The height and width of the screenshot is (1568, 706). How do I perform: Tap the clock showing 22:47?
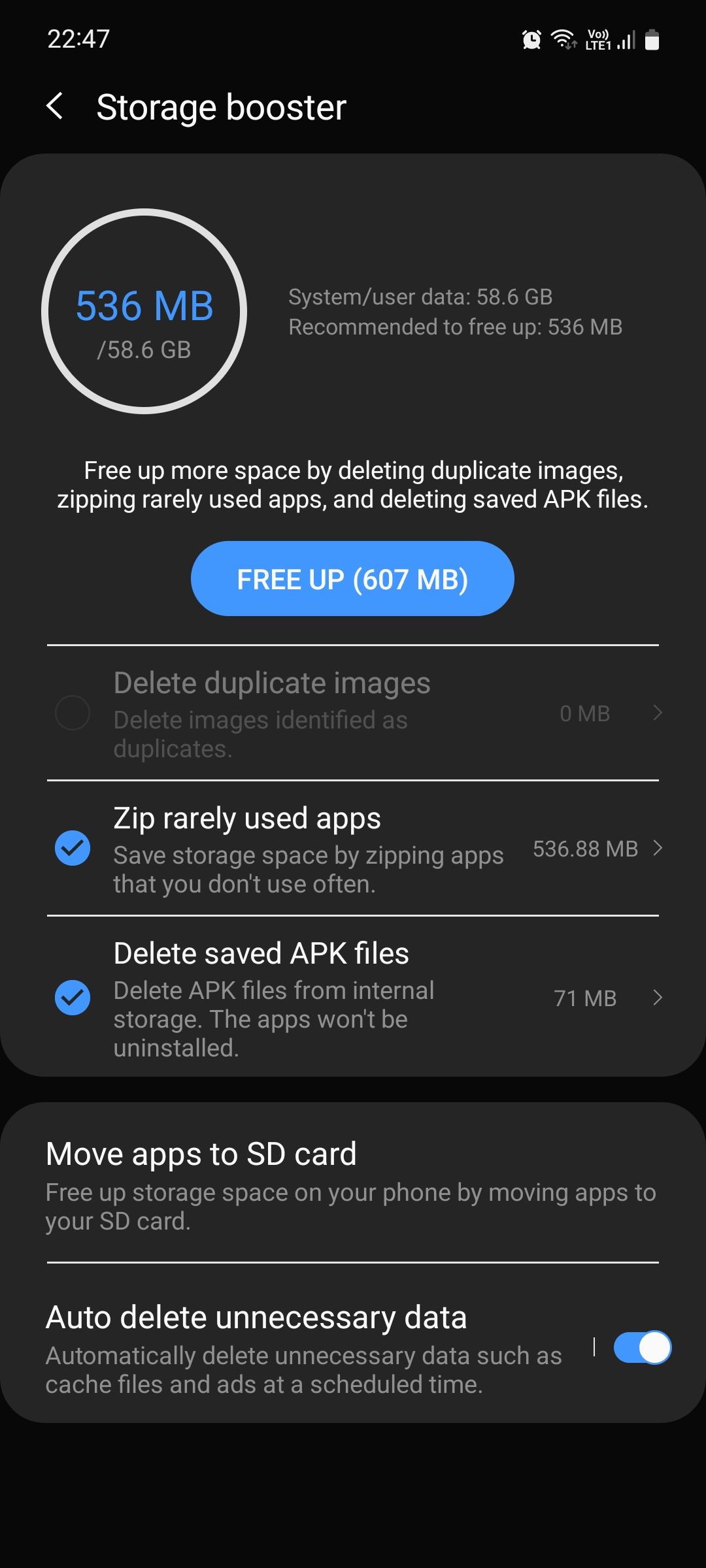[78, 40]
